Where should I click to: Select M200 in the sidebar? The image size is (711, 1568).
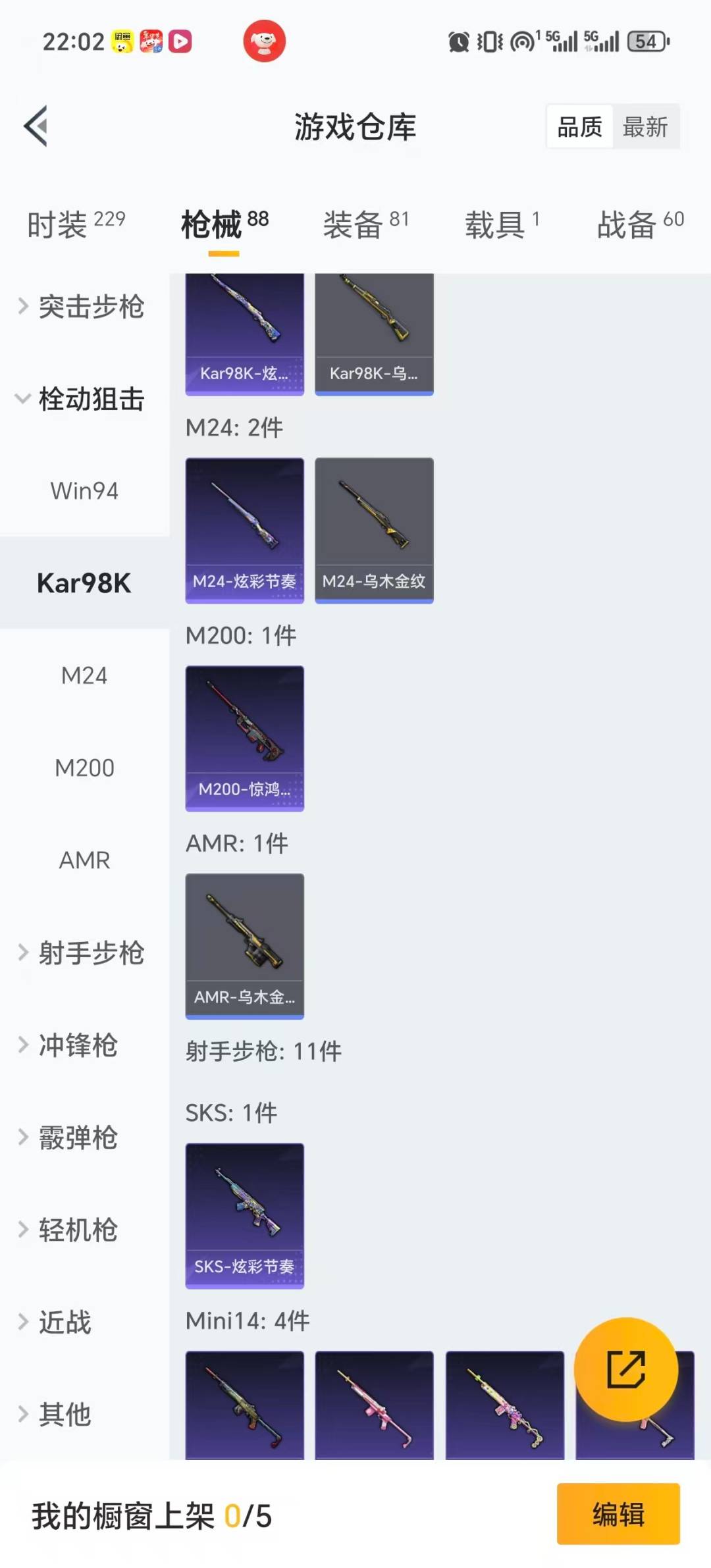(x=84, y=768)
